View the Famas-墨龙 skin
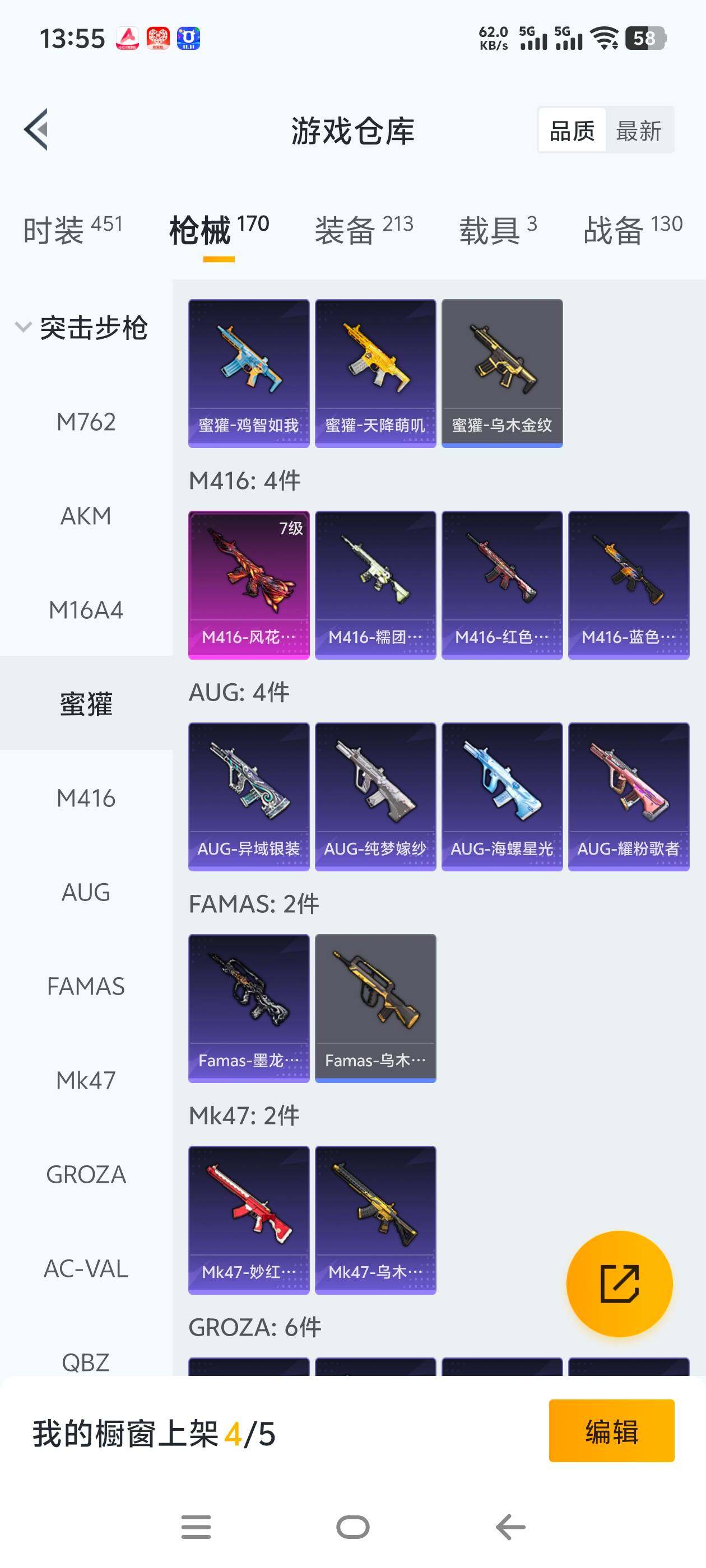Screen dimensions: 706x1568 click(x=249, y=1008)
